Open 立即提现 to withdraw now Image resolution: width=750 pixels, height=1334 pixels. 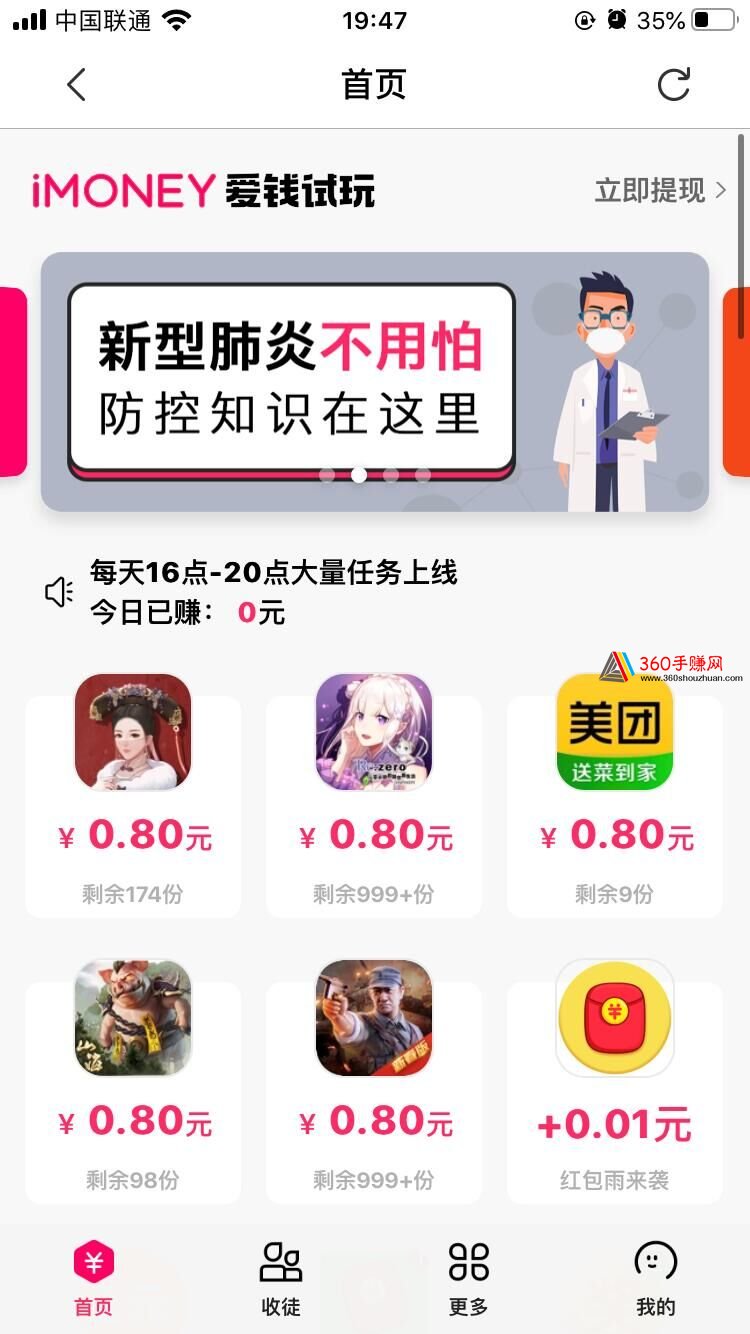(x=661, y=190)
